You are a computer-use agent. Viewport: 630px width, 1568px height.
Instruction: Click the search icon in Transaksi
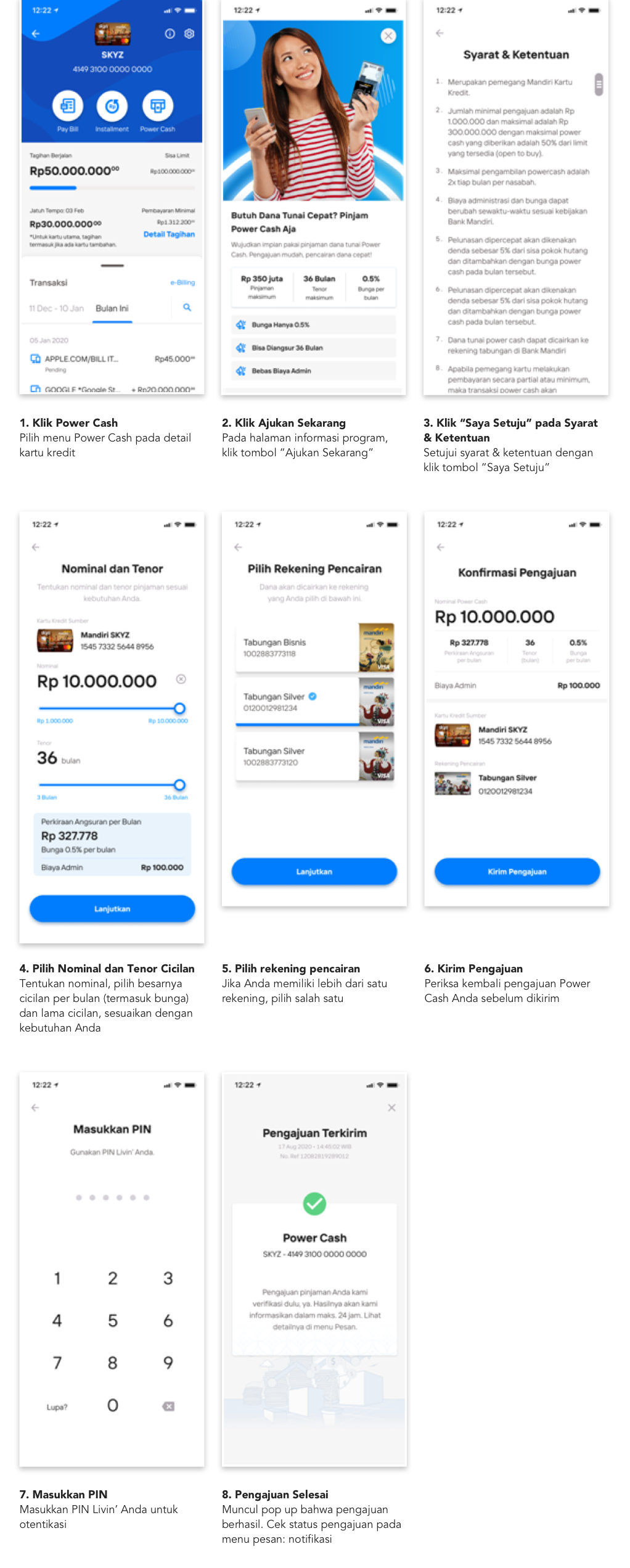coord(188,307)
